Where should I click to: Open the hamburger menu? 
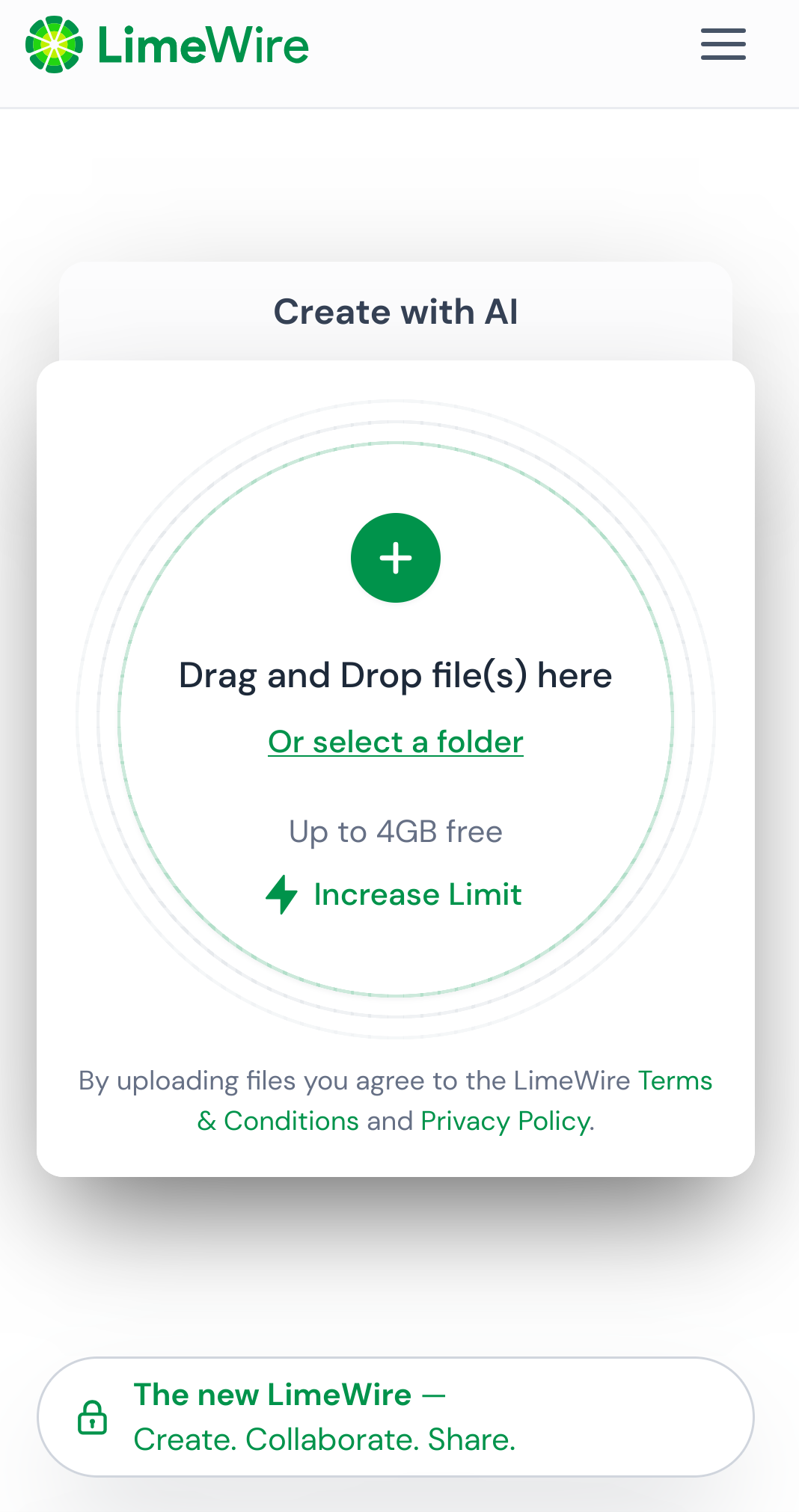coord(723,45)
